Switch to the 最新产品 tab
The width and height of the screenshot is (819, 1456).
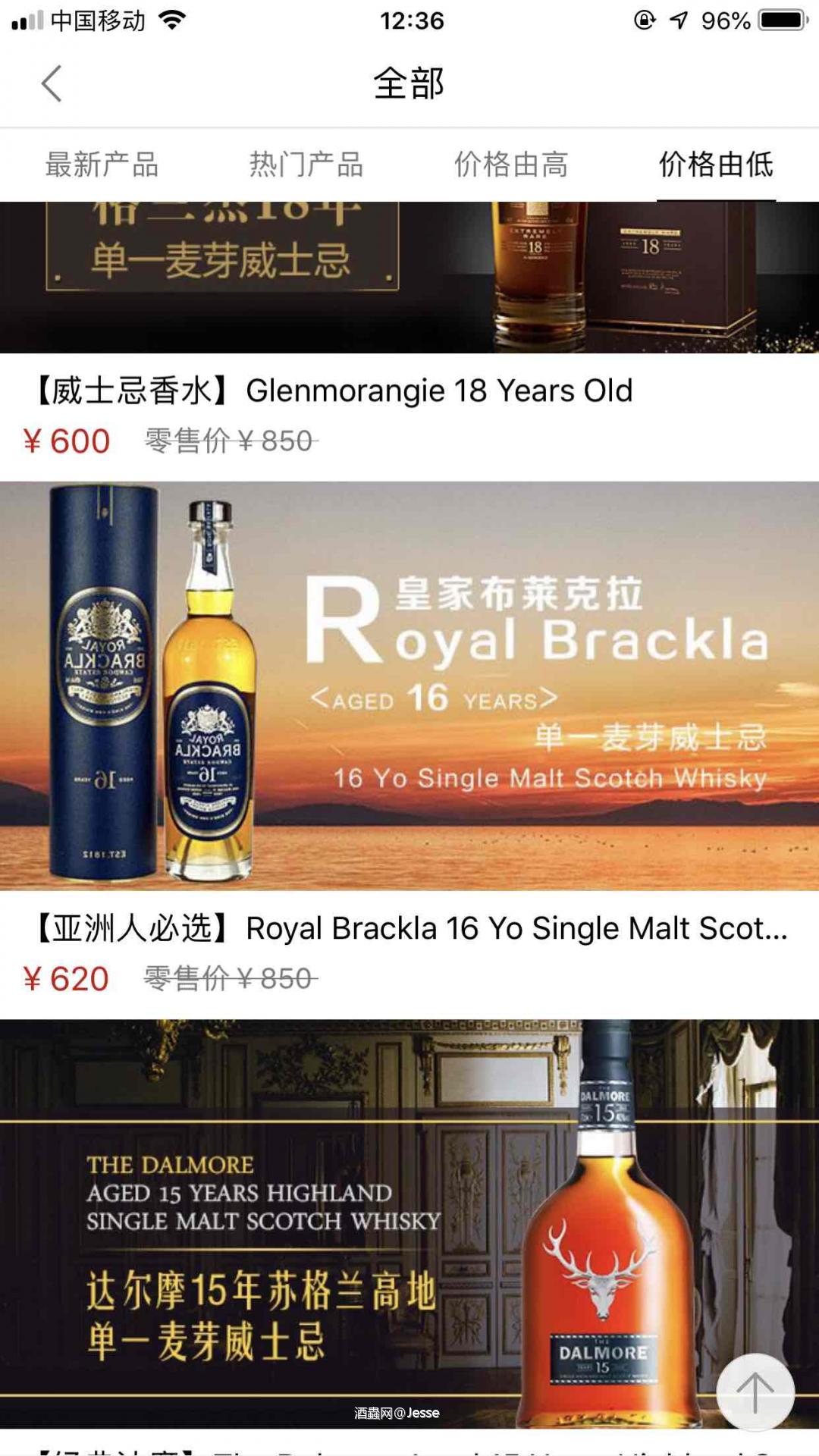(x=102, y=164)
